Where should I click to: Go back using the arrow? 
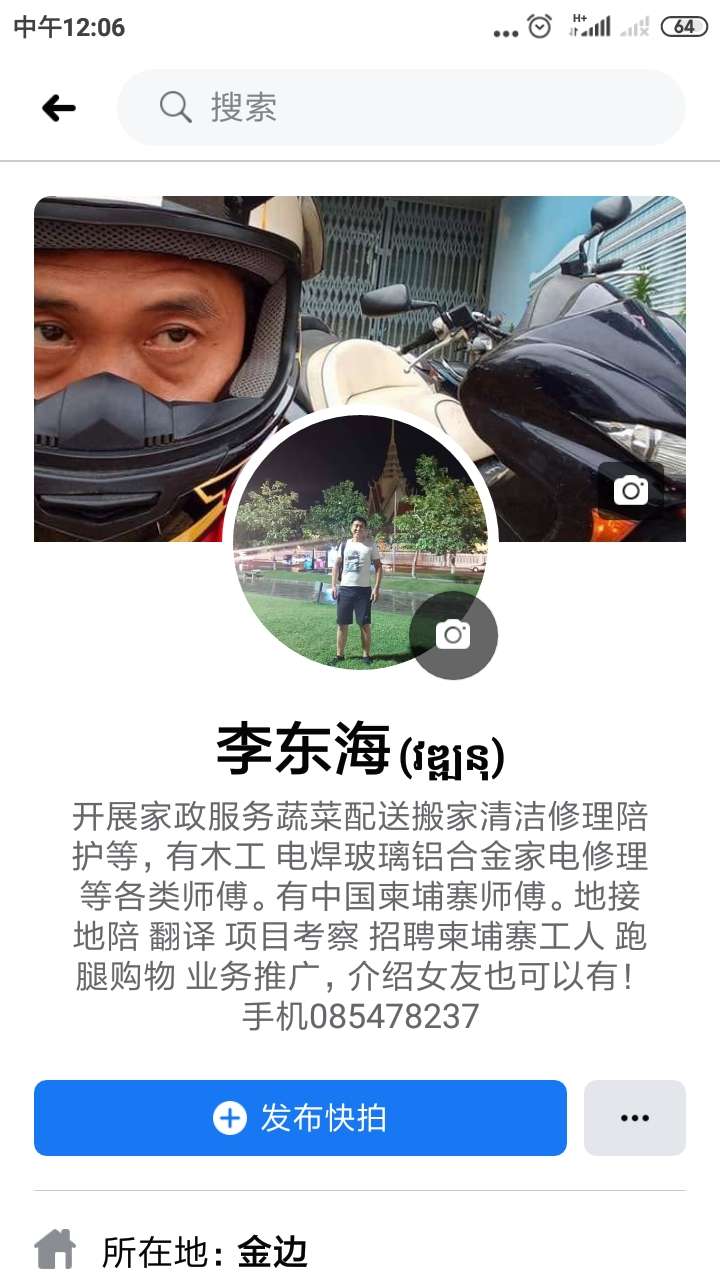click(x=58, y=108)
